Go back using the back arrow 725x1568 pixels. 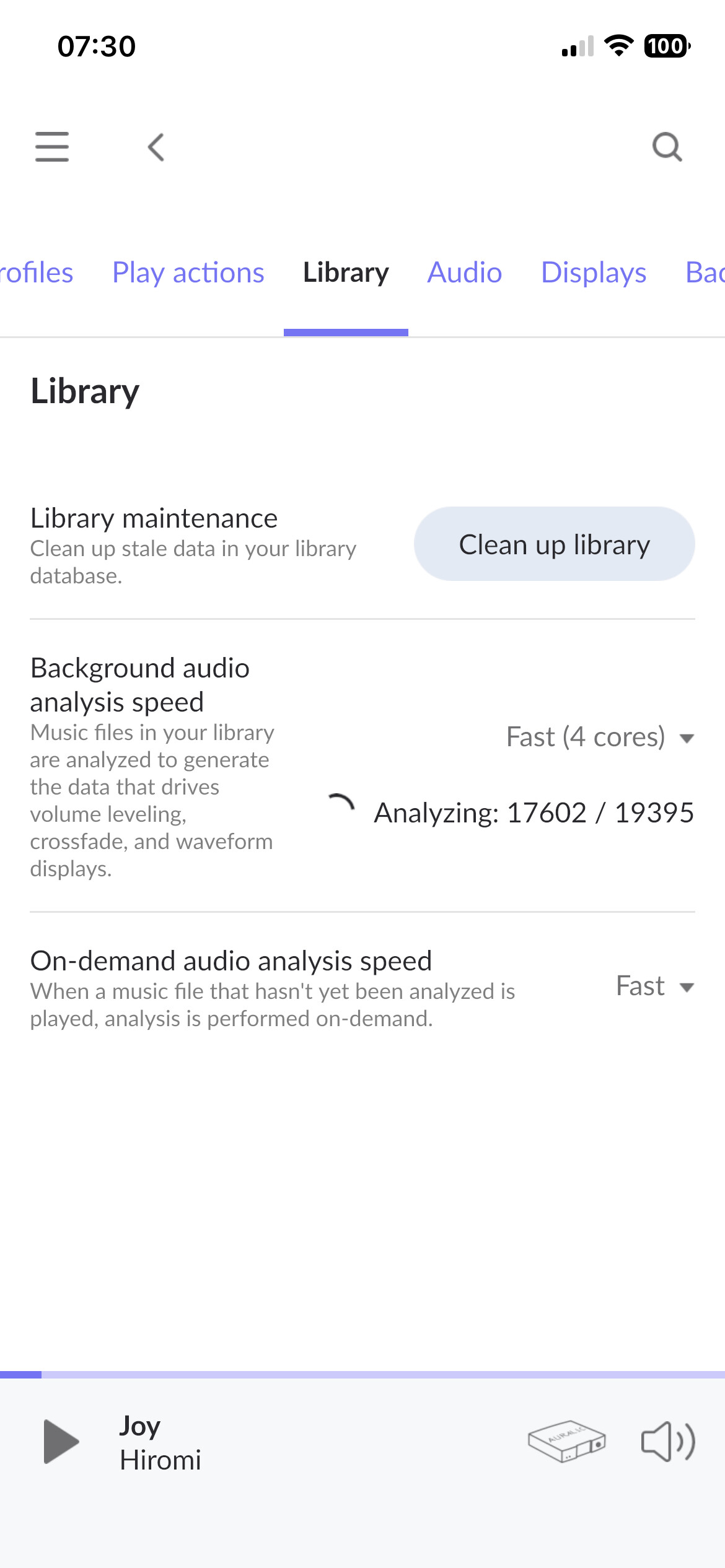(156, 147)
